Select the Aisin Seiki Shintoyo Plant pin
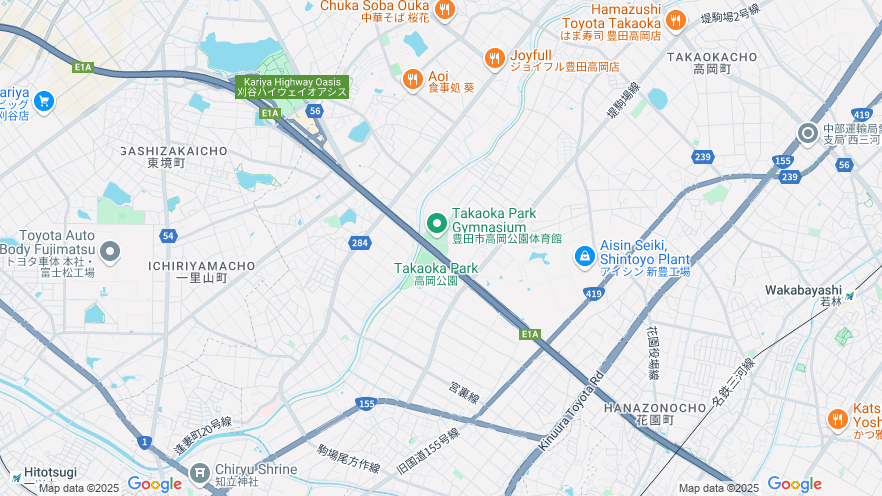 coord(584,257)
